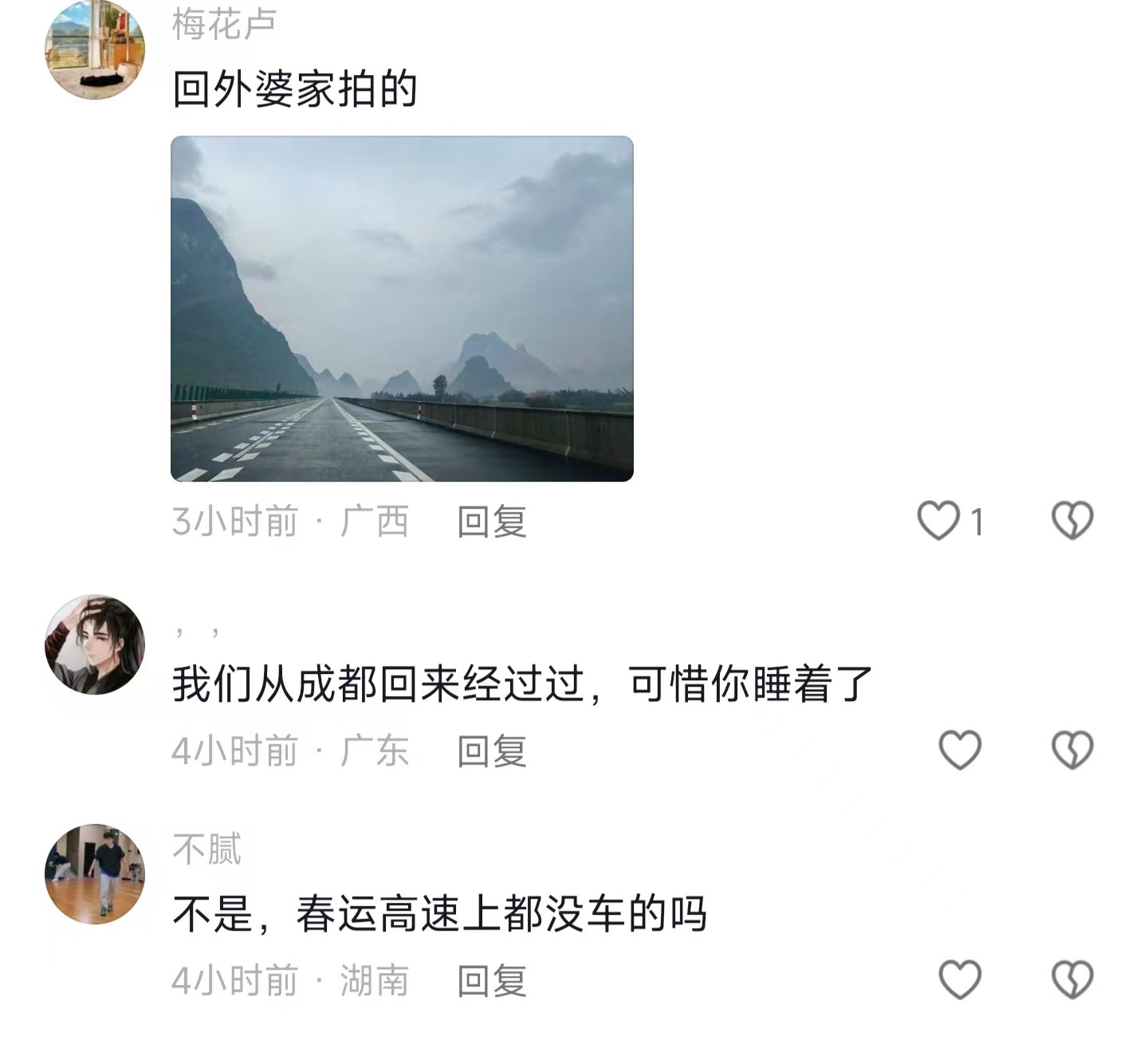
Task: Open 不腻's profile avatar
Action: [x=95, y=874]
